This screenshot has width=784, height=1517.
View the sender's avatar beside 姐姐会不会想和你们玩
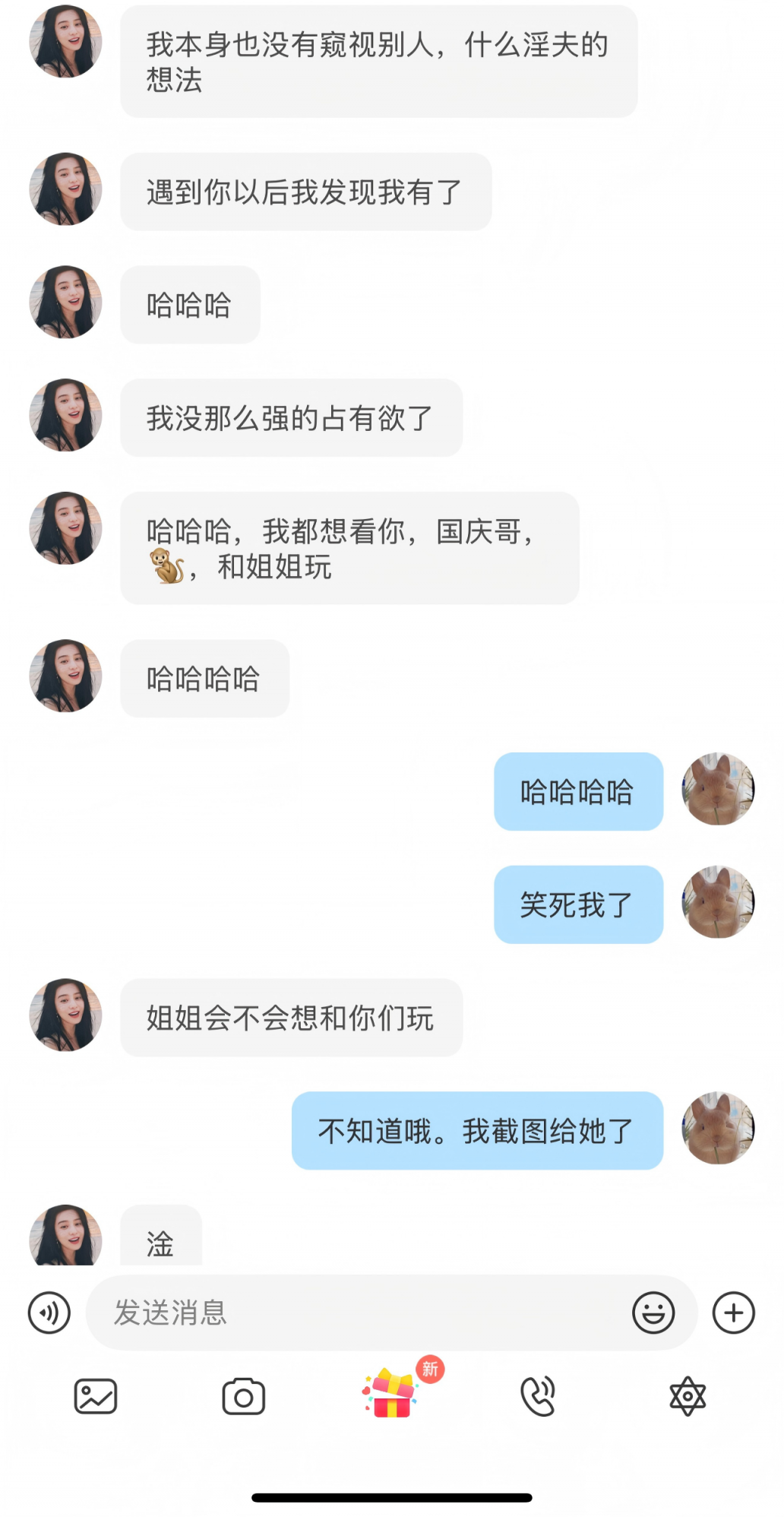(66, 1015)
